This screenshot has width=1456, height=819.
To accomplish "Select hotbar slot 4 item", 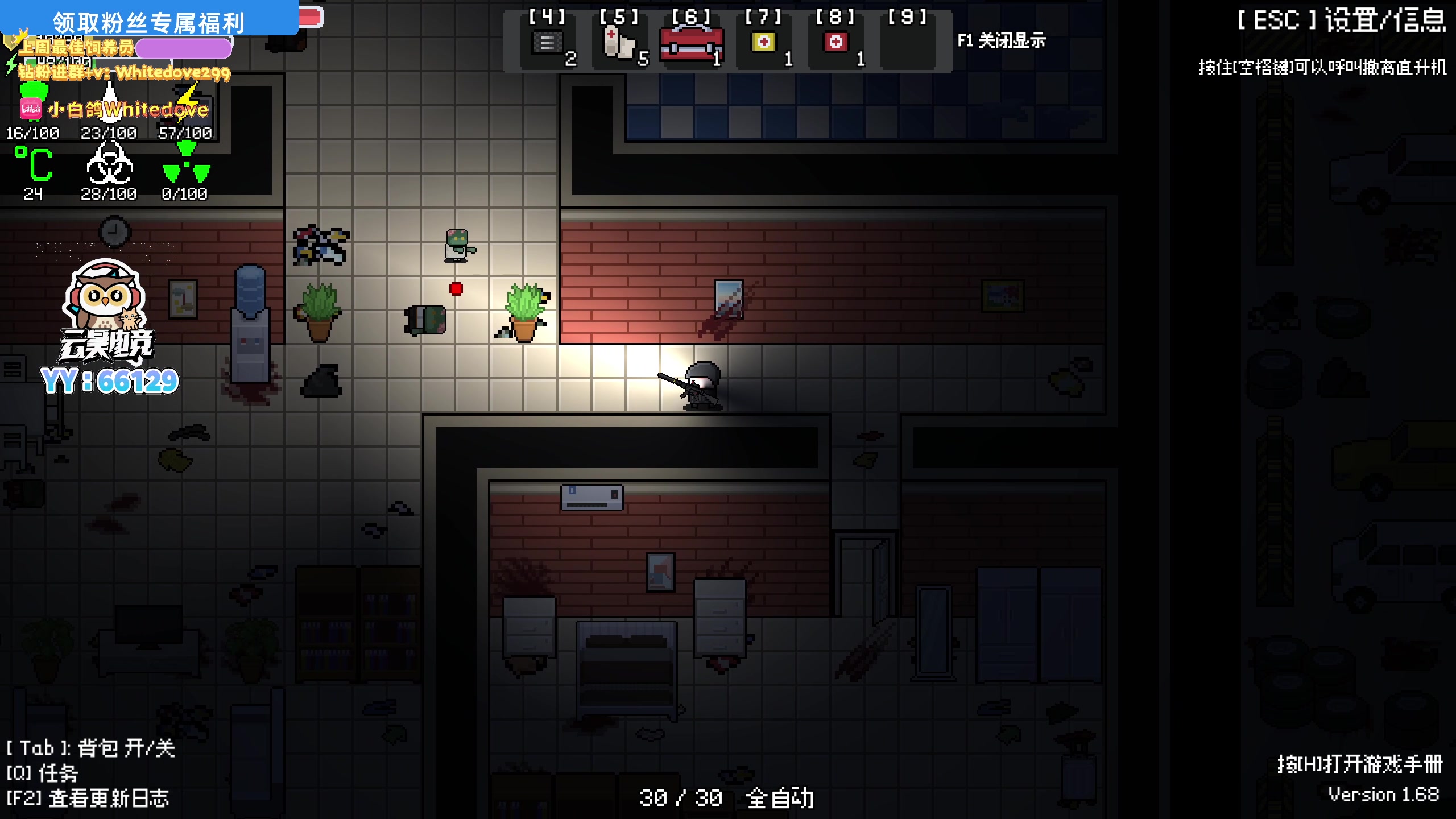I will pos(548,43).
